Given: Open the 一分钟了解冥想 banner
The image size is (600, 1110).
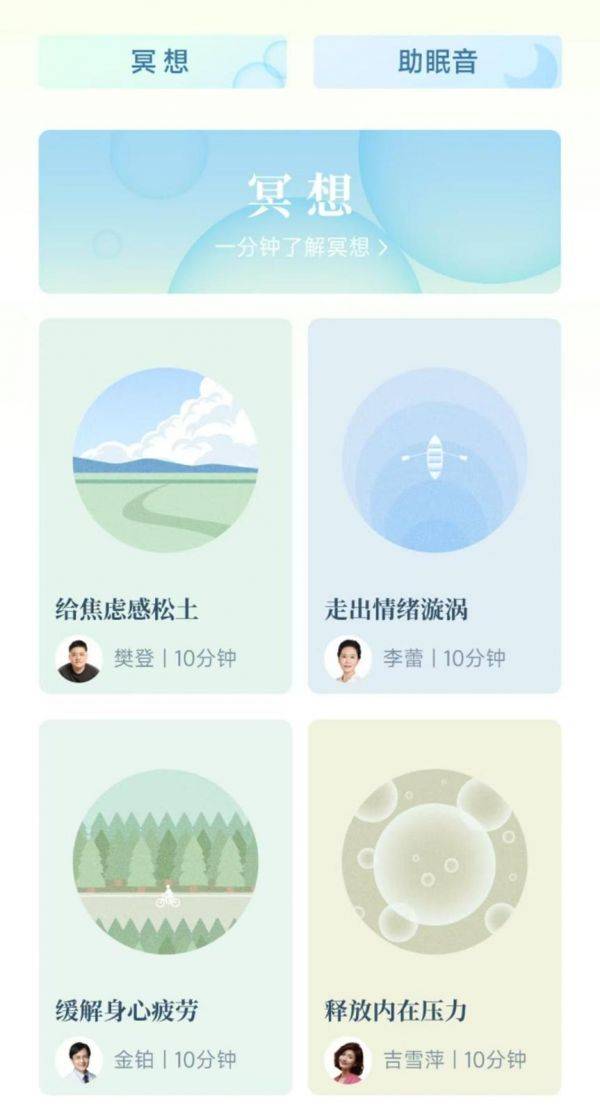Looking at the screenshot, I should pyautogui.click(x=300, y=212).
